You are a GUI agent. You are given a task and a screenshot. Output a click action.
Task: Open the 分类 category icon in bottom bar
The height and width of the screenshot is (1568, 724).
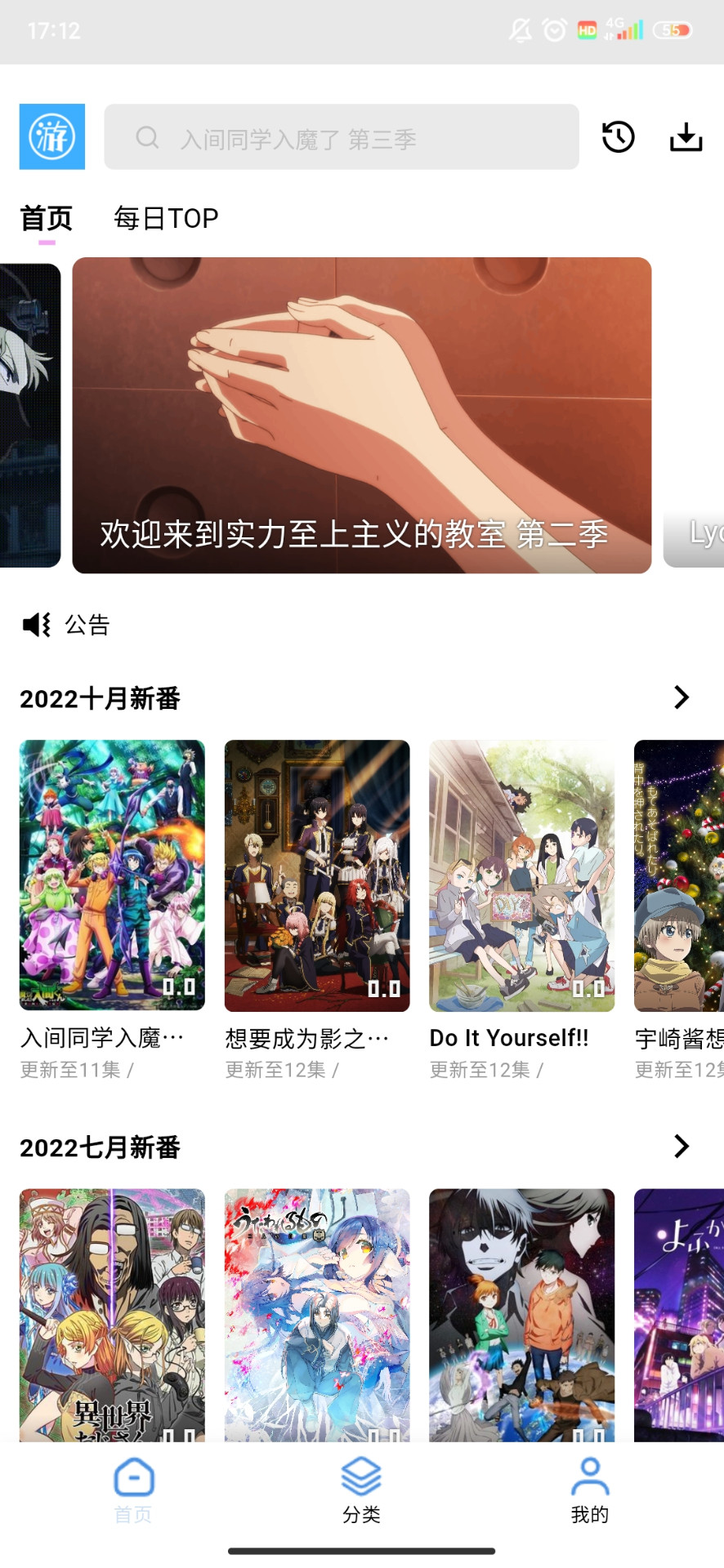click(x=361, y=1476)
